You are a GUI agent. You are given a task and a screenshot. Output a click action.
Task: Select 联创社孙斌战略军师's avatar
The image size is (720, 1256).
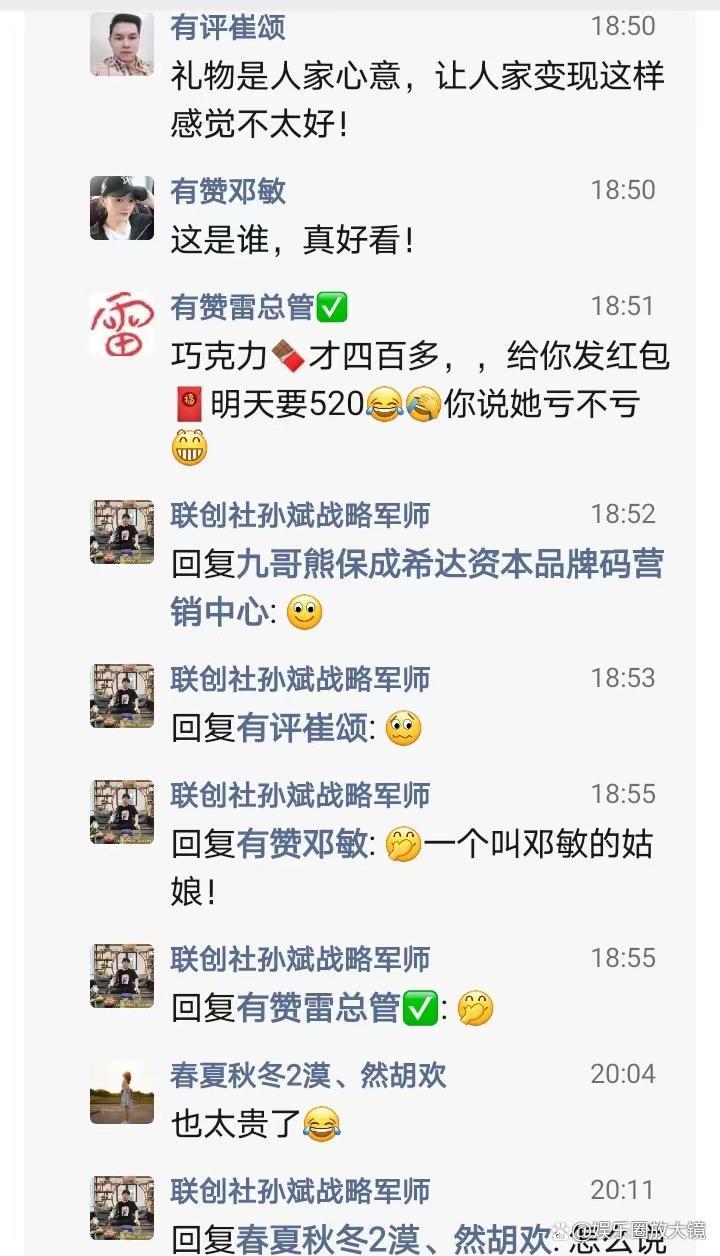pyautogui.click(x=119, y=531)
